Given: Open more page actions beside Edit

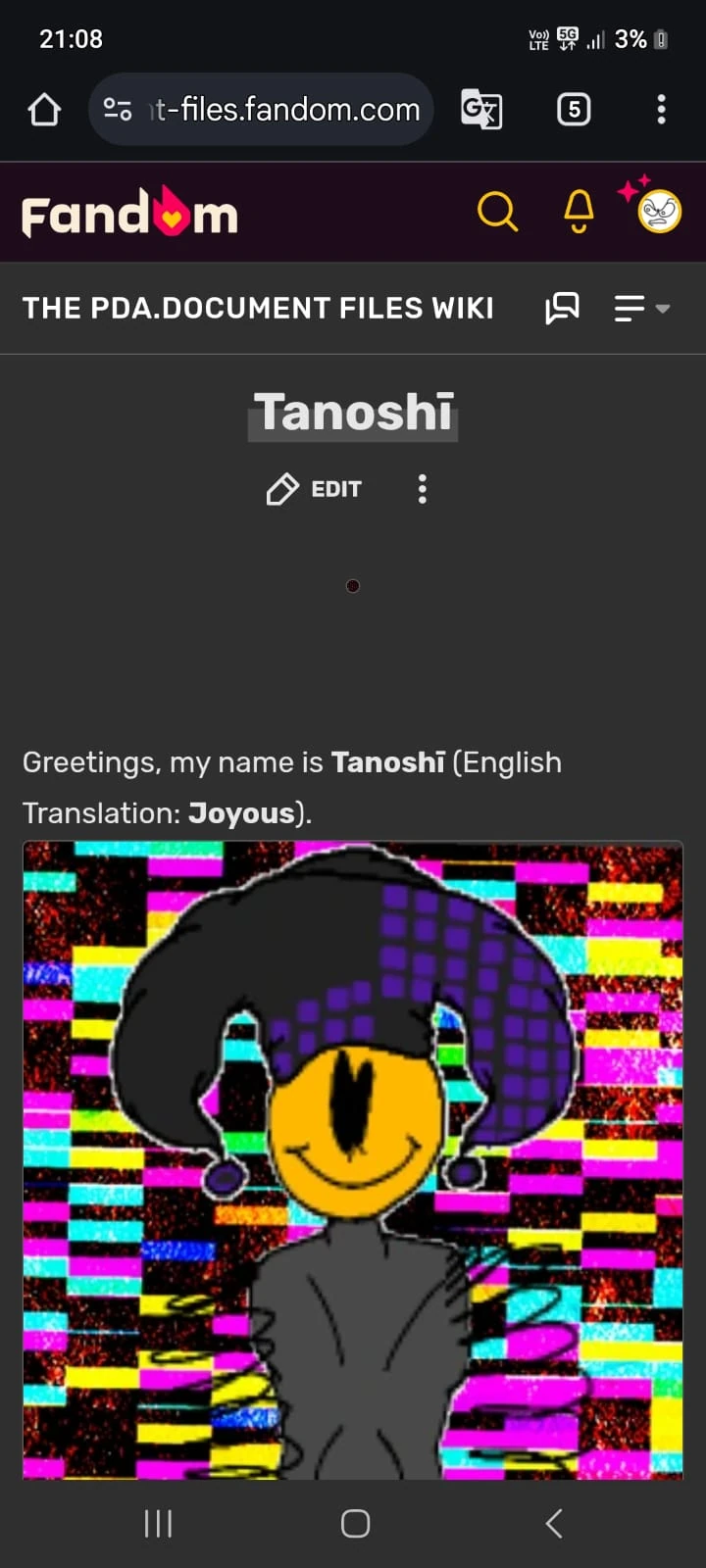Looking at the screenshot, I should [423, 489].
